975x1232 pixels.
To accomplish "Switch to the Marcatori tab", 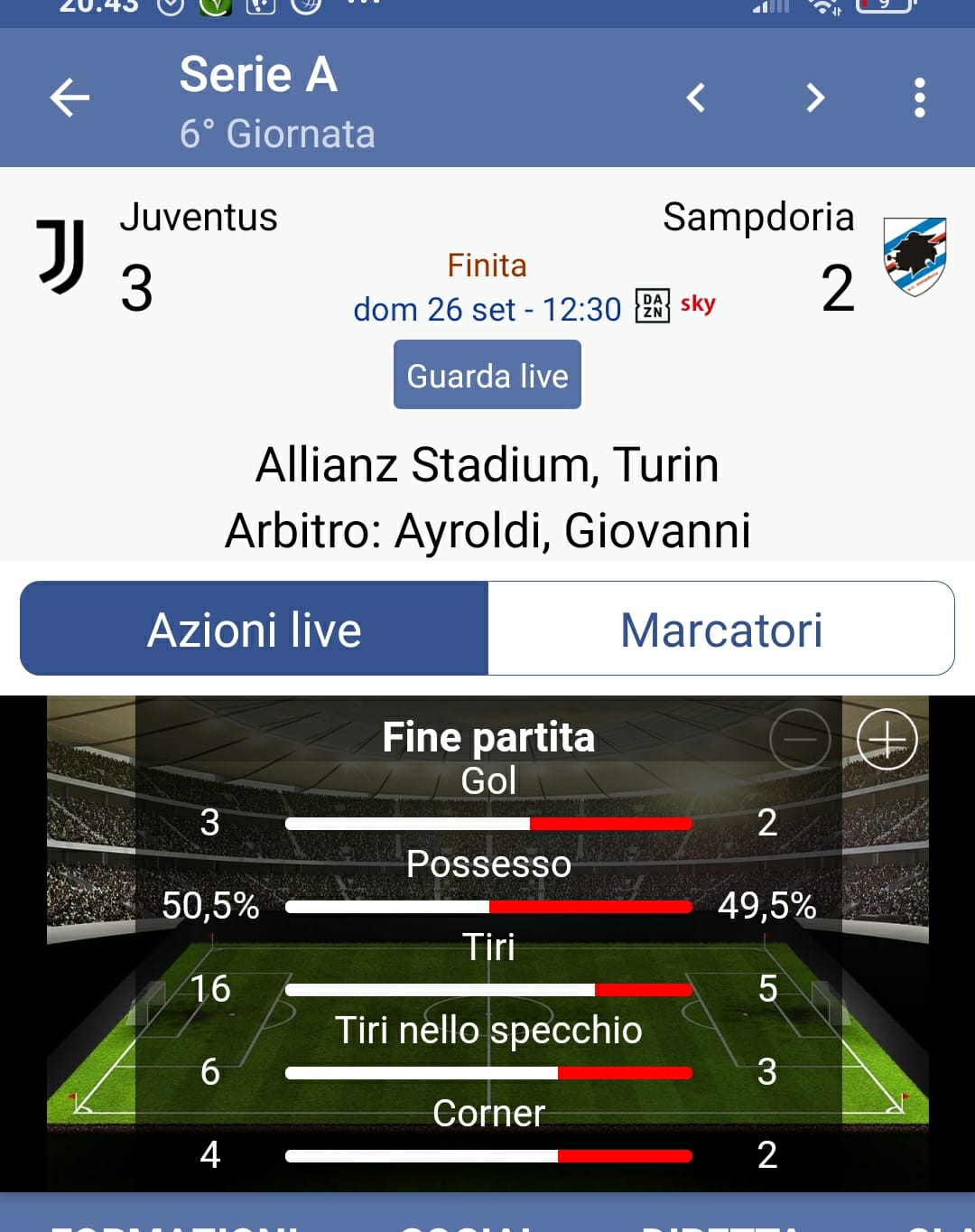I will point(721,630).
